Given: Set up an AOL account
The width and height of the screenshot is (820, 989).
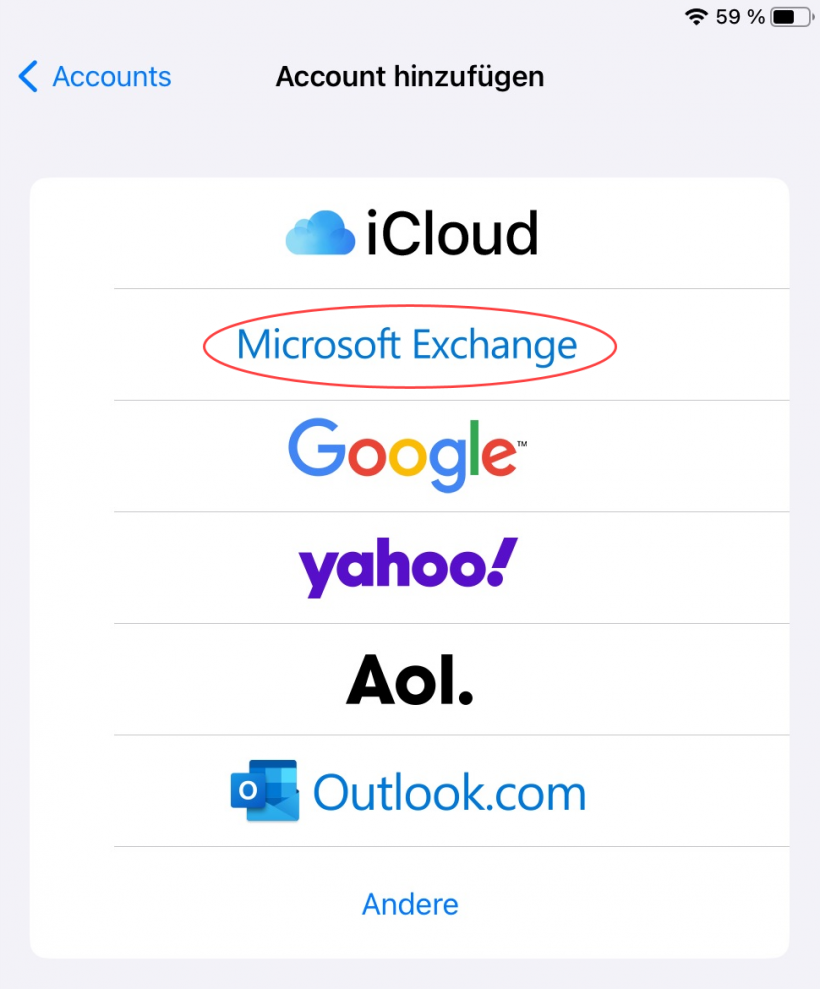Looking at the screenshot, I should click(x=409, y=678).
